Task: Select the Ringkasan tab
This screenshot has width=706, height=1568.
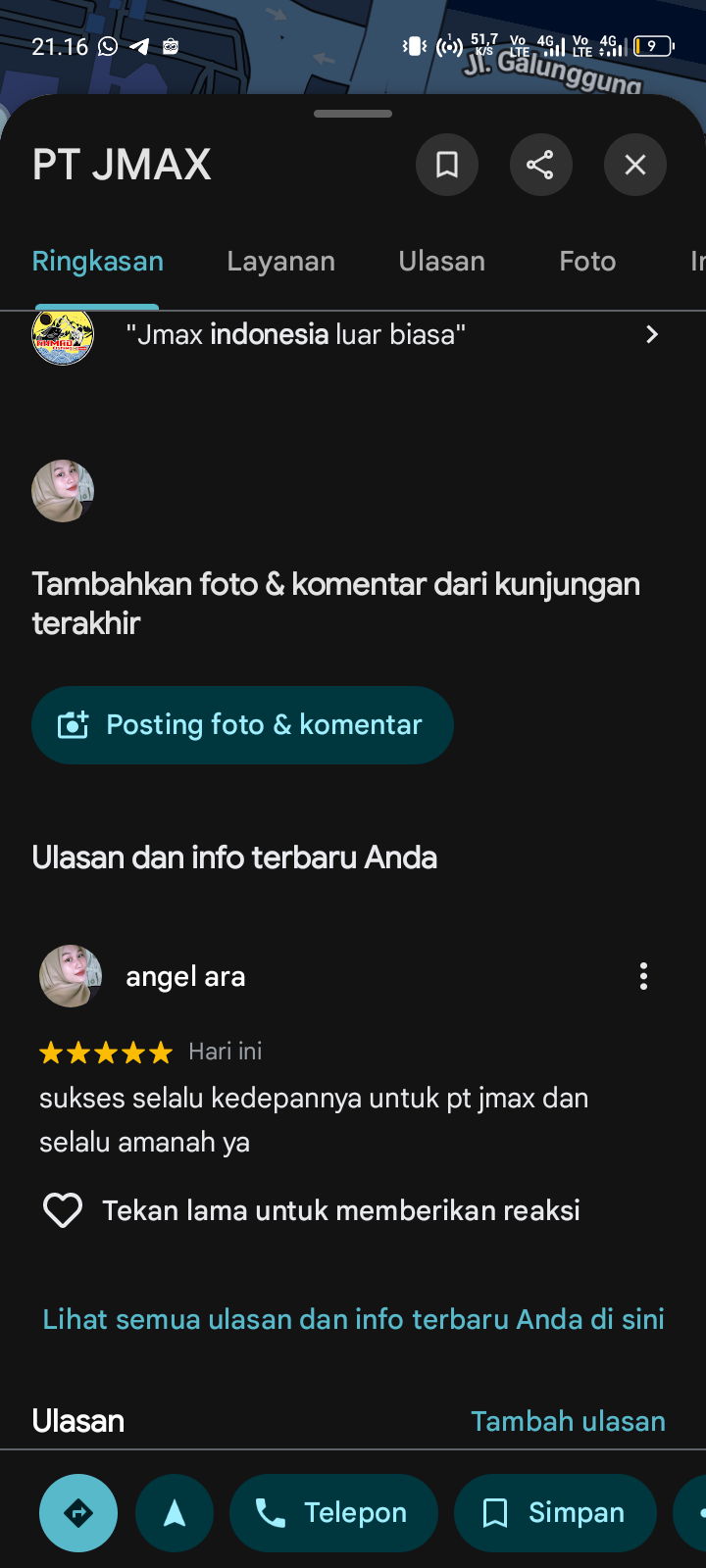Action: point(98,262)
